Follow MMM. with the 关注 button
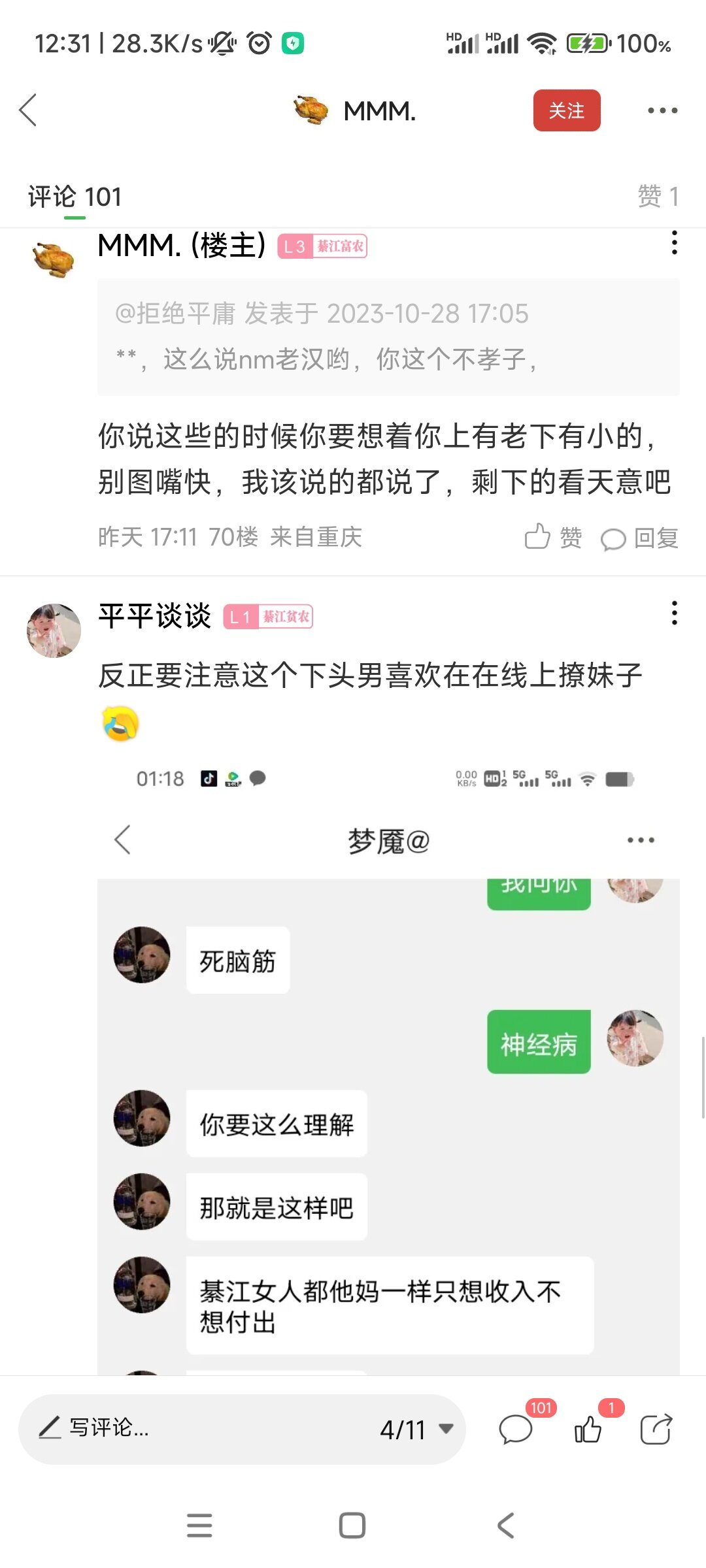 566,110
